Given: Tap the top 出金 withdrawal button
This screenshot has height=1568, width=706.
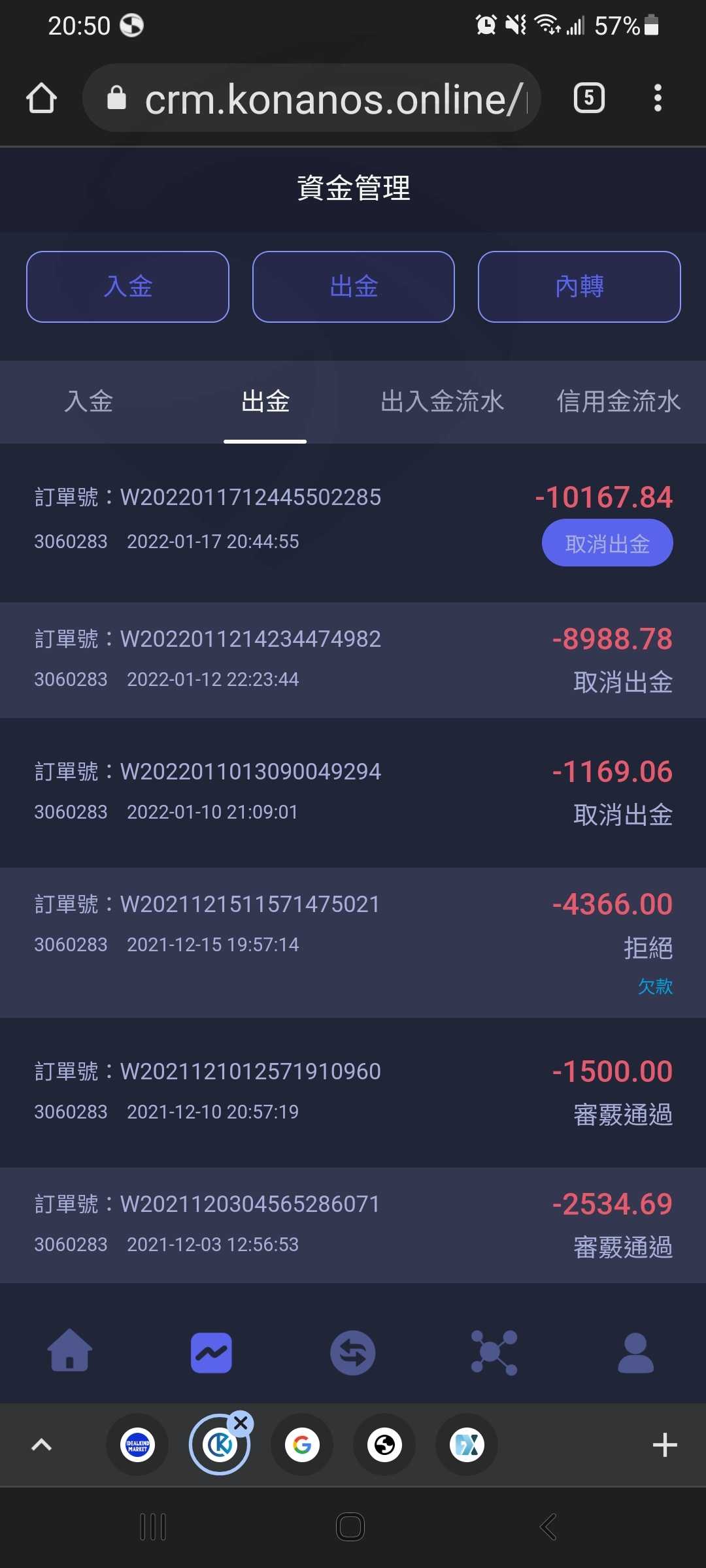Looking at the screenshot, I should pyautogui.click(x=354, y=287).
